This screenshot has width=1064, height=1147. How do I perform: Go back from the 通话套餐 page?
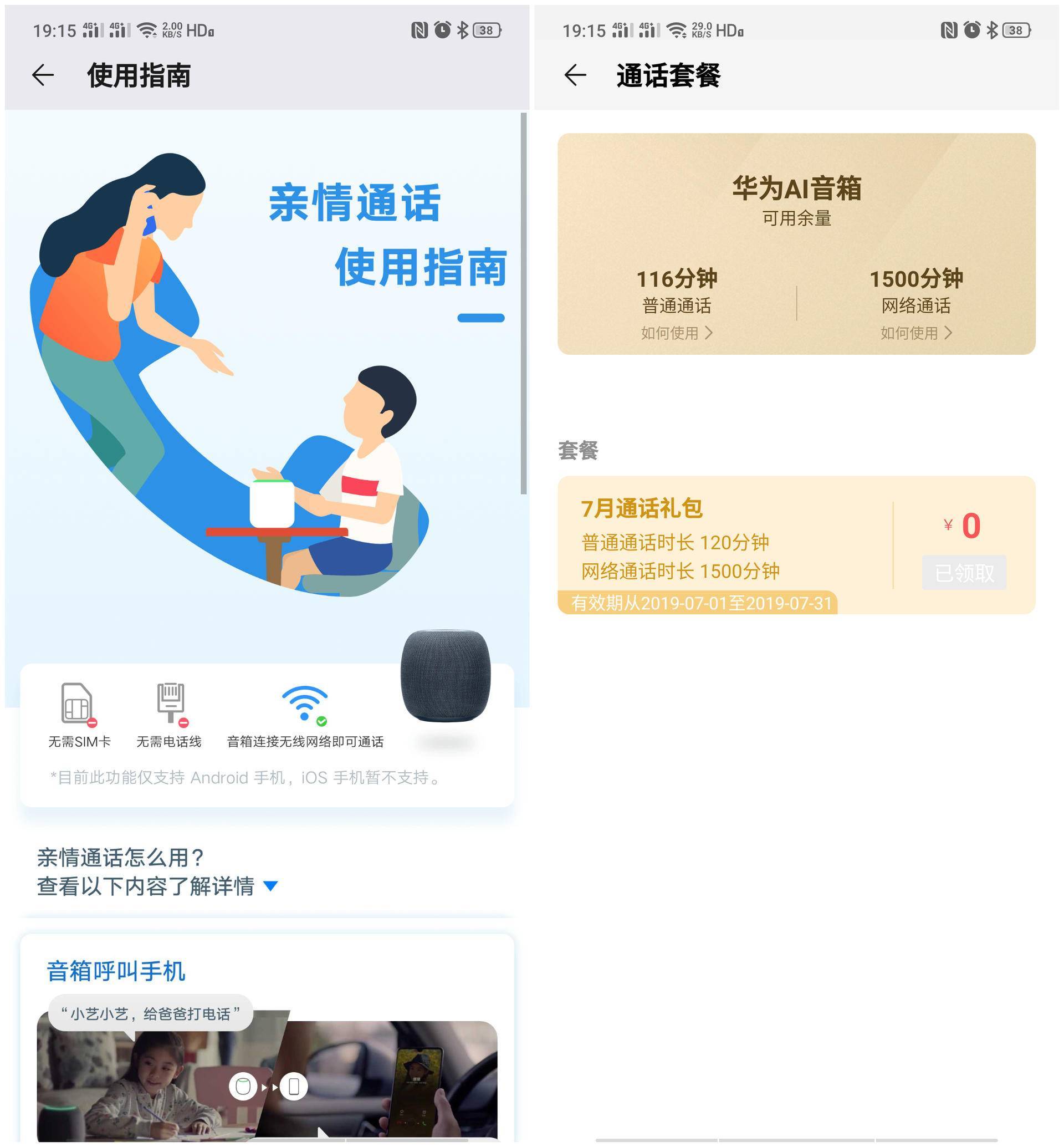[x=575, y=75]
